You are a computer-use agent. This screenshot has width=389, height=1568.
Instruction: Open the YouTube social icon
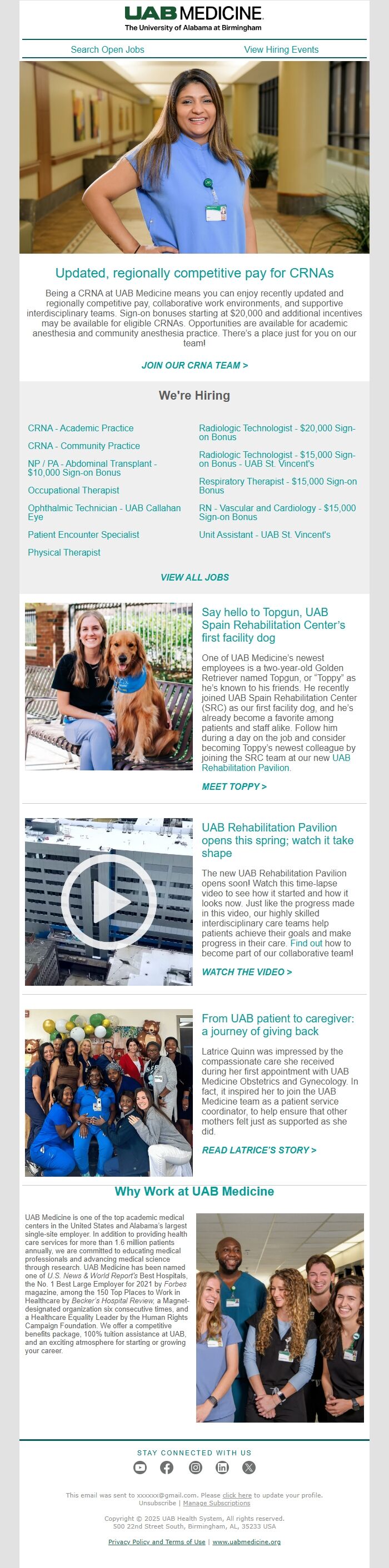click(x=140, y=1467)
